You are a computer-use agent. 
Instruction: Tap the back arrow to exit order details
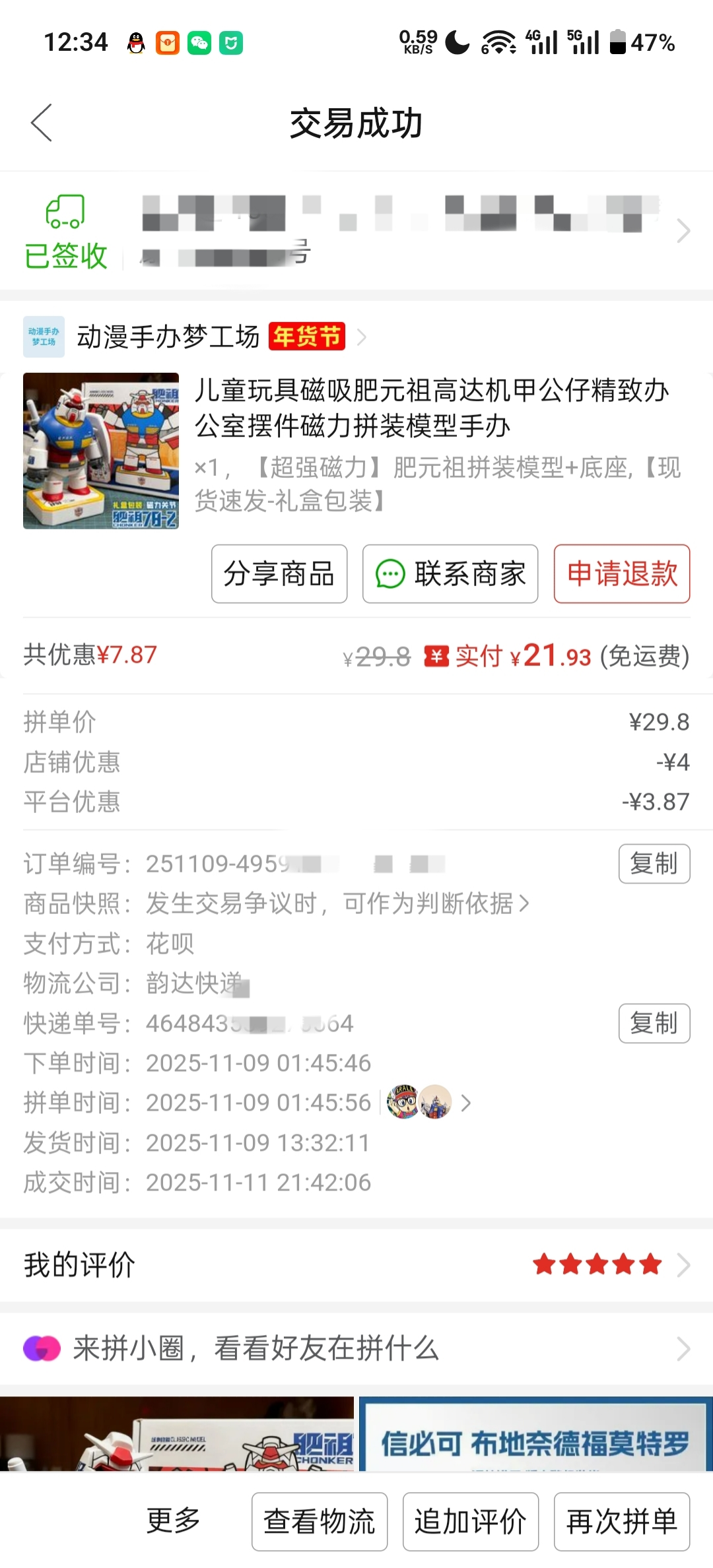click(x=42, y=123)
